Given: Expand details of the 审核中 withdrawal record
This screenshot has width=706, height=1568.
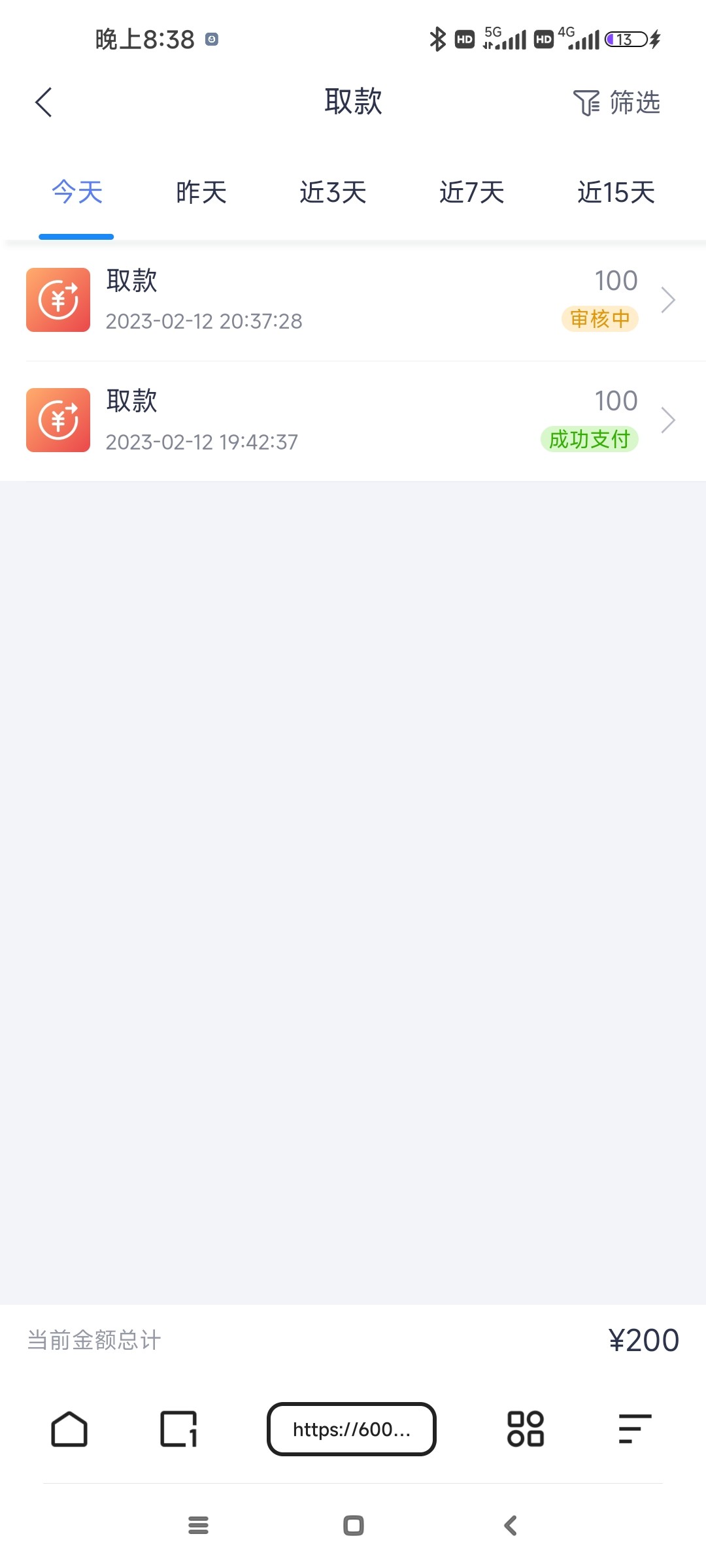Looking at the screenshot, I should point(669,299).
